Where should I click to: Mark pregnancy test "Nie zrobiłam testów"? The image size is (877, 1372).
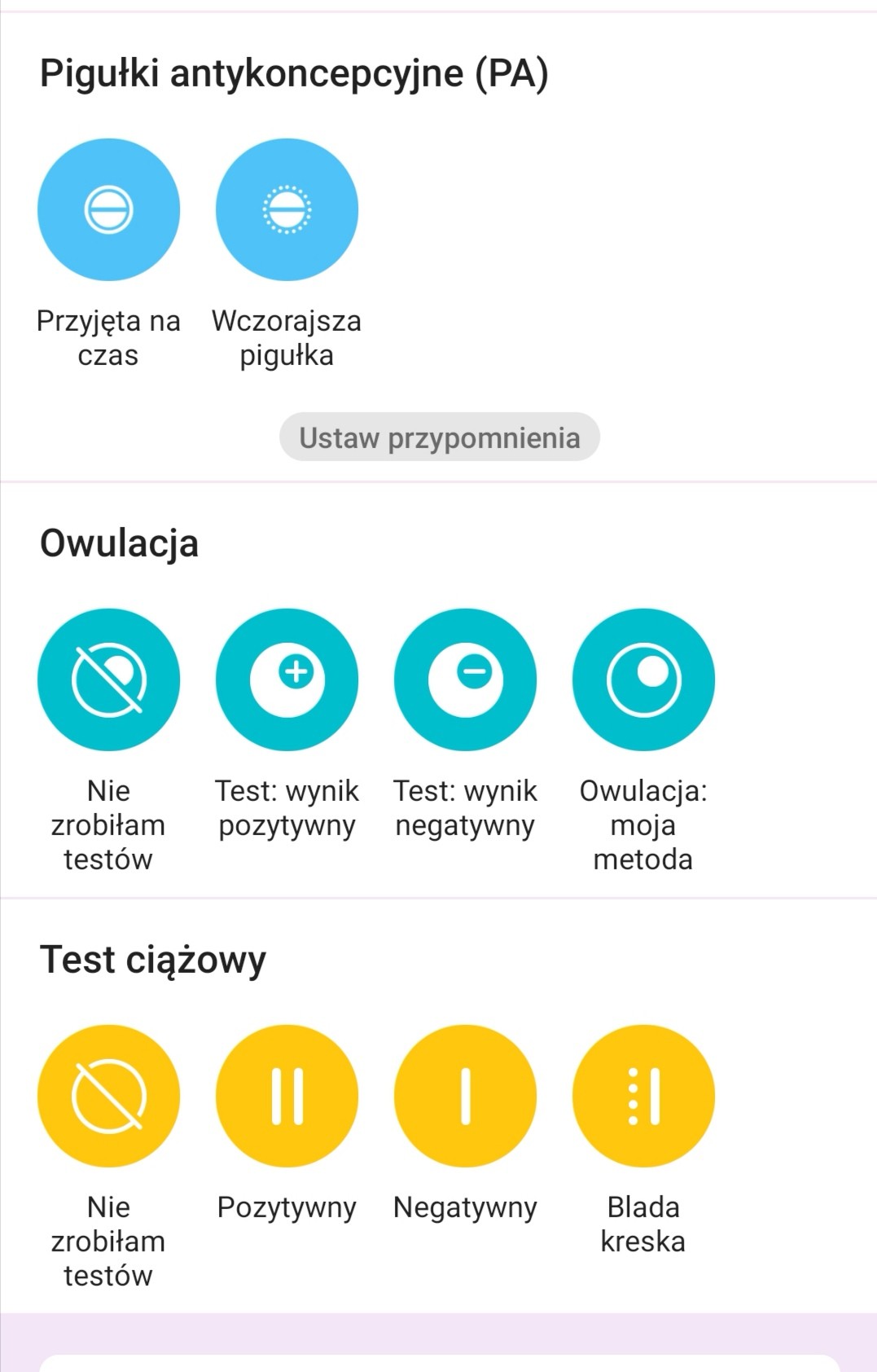coord(108,1096)
